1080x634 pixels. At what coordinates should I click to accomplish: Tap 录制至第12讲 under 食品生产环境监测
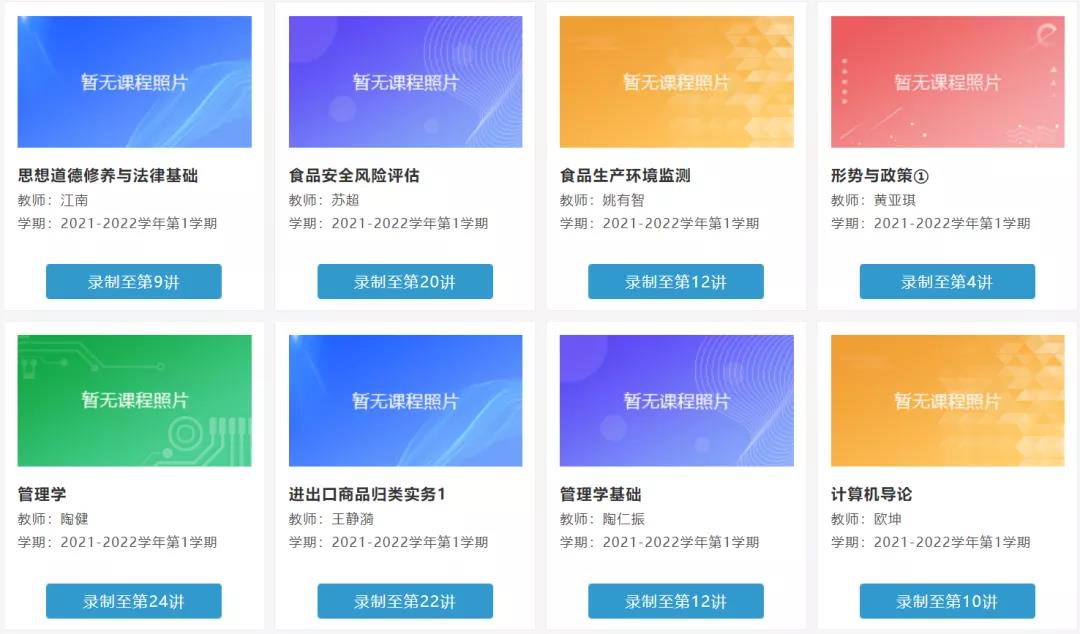tap(676, 282)
